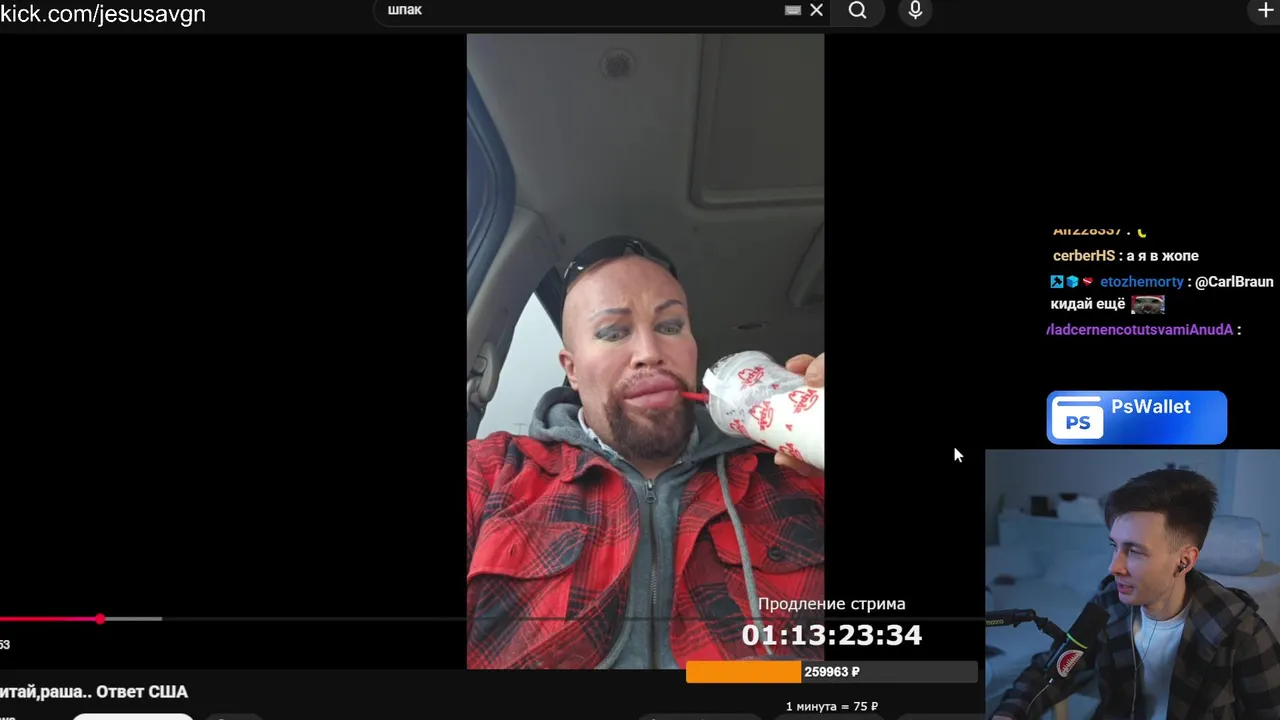Tap the search field containing "шпак"
The image size is (1280, 720).
(x=580, y=10)
